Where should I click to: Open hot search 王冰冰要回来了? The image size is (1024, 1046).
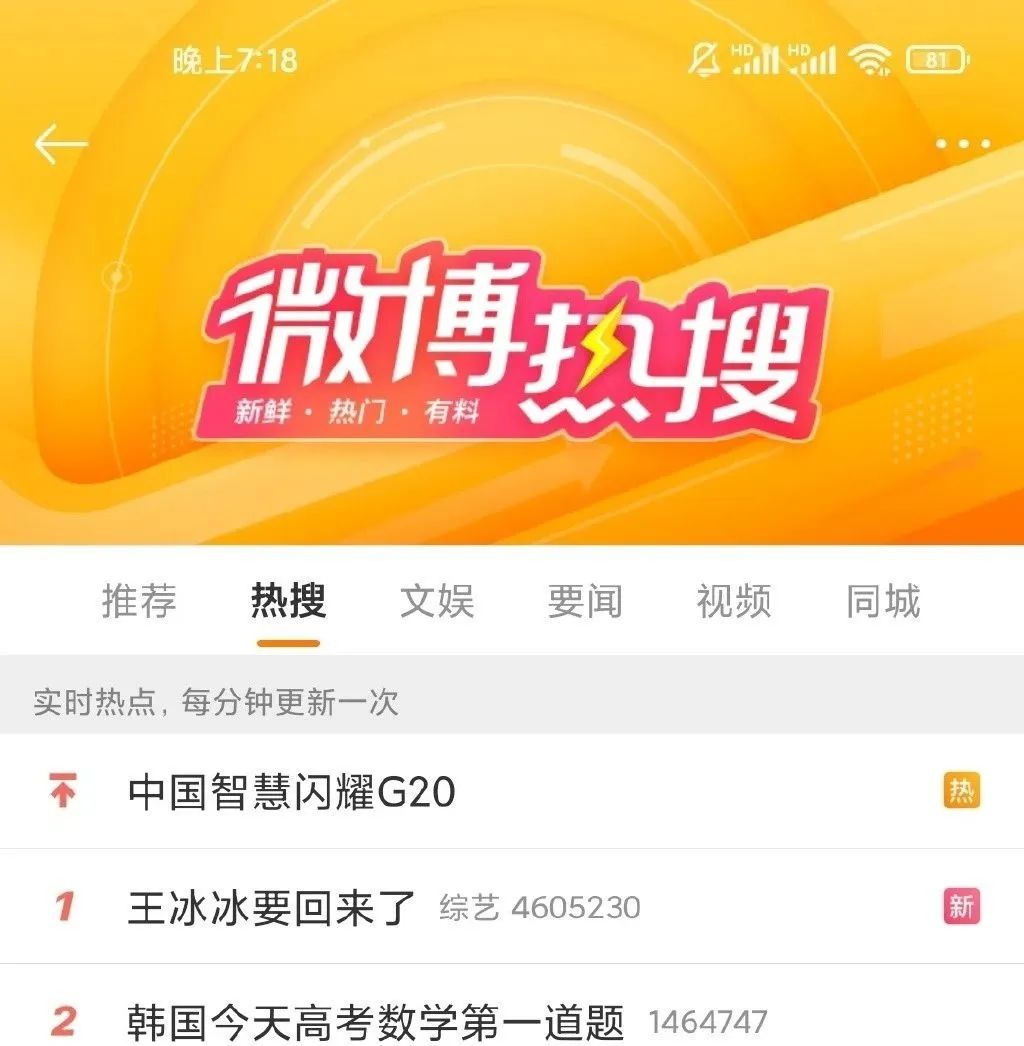(272, 908)
